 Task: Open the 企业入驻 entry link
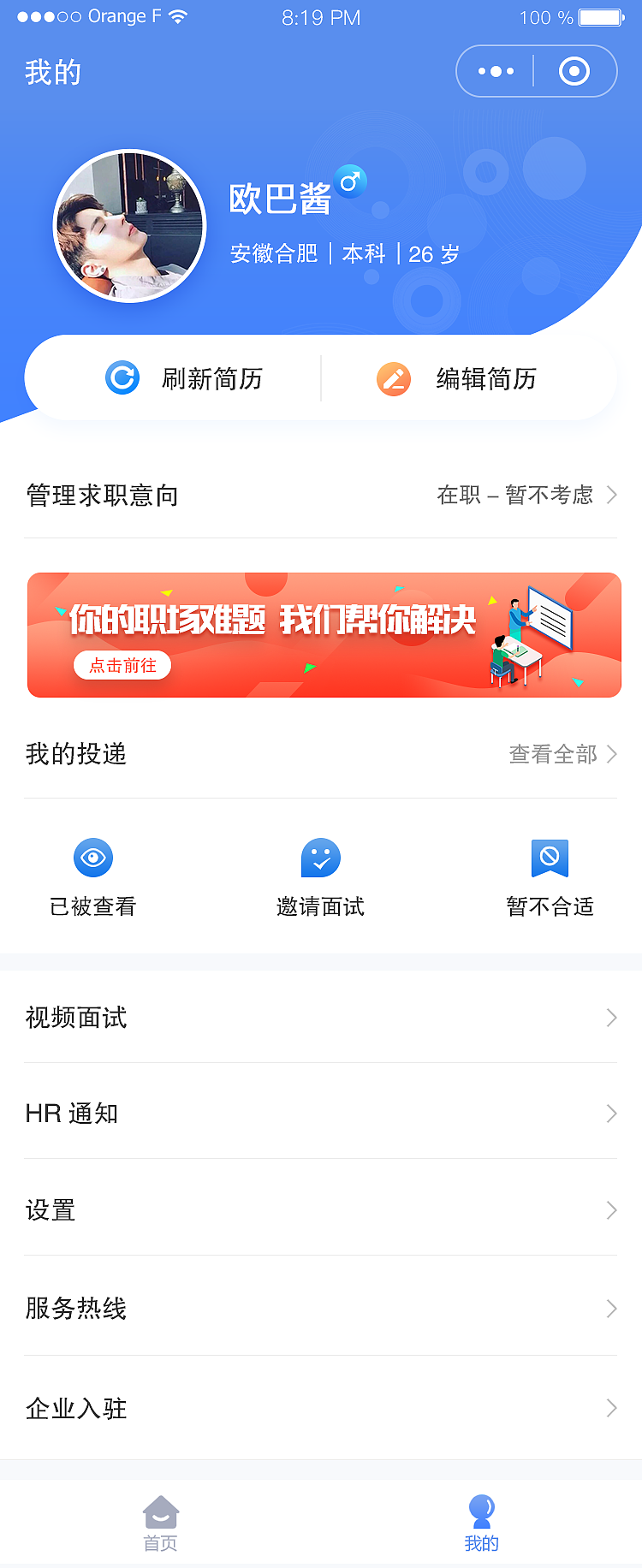(x=321, y=1408)
